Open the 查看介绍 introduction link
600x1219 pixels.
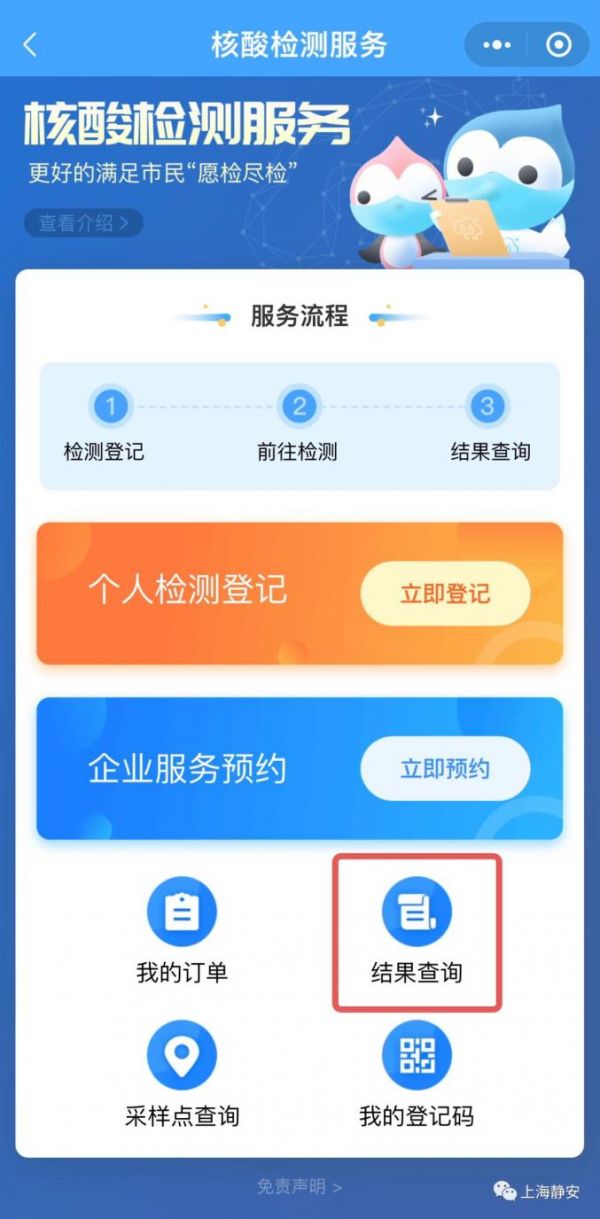tap(83, 223)
